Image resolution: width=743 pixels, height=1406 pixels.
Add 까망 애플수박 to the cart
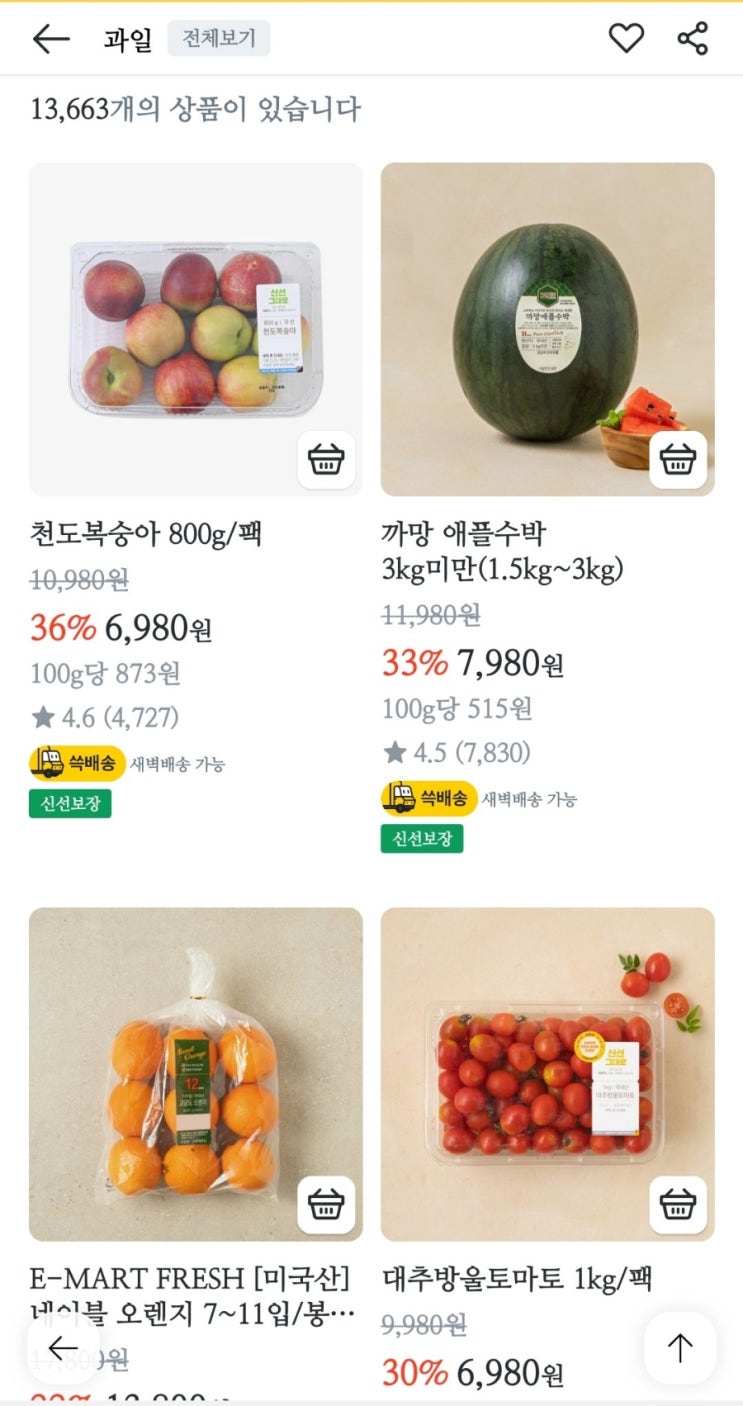[678, 460]
